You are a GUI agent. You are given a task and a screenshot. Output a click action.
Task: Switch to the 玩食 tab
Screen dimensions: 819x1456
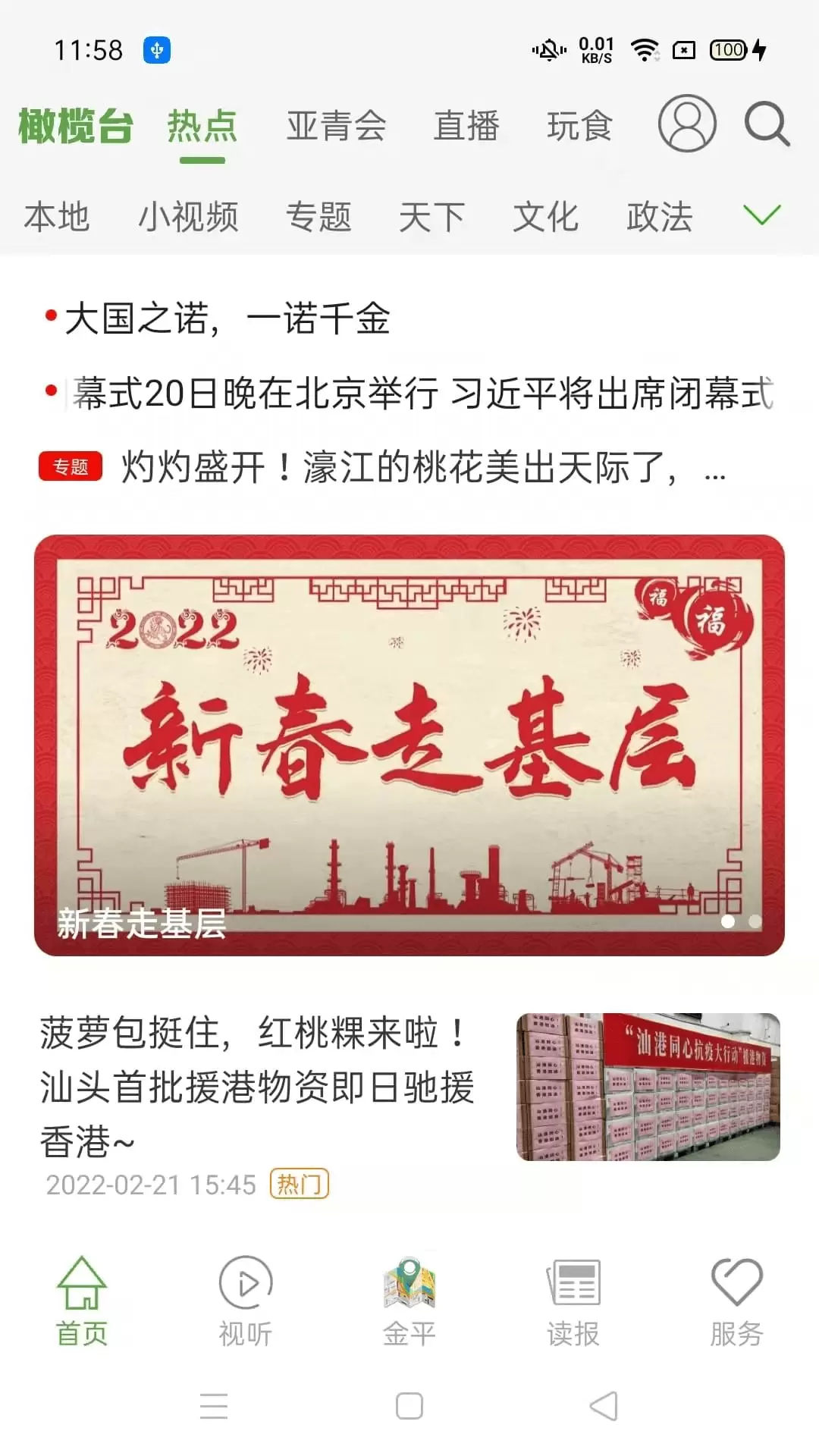point(580,126)
